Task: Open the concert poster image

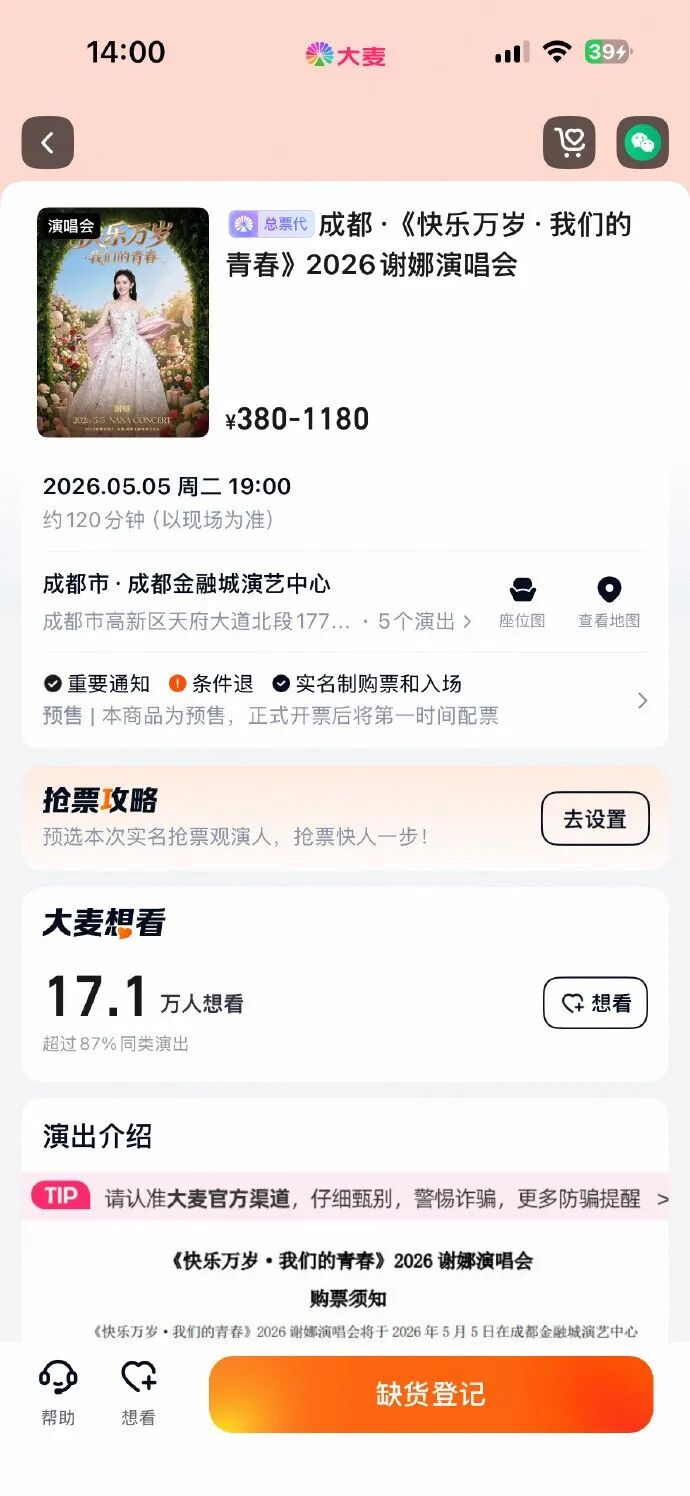Action: pyautogui.click(x=123, y=322)
